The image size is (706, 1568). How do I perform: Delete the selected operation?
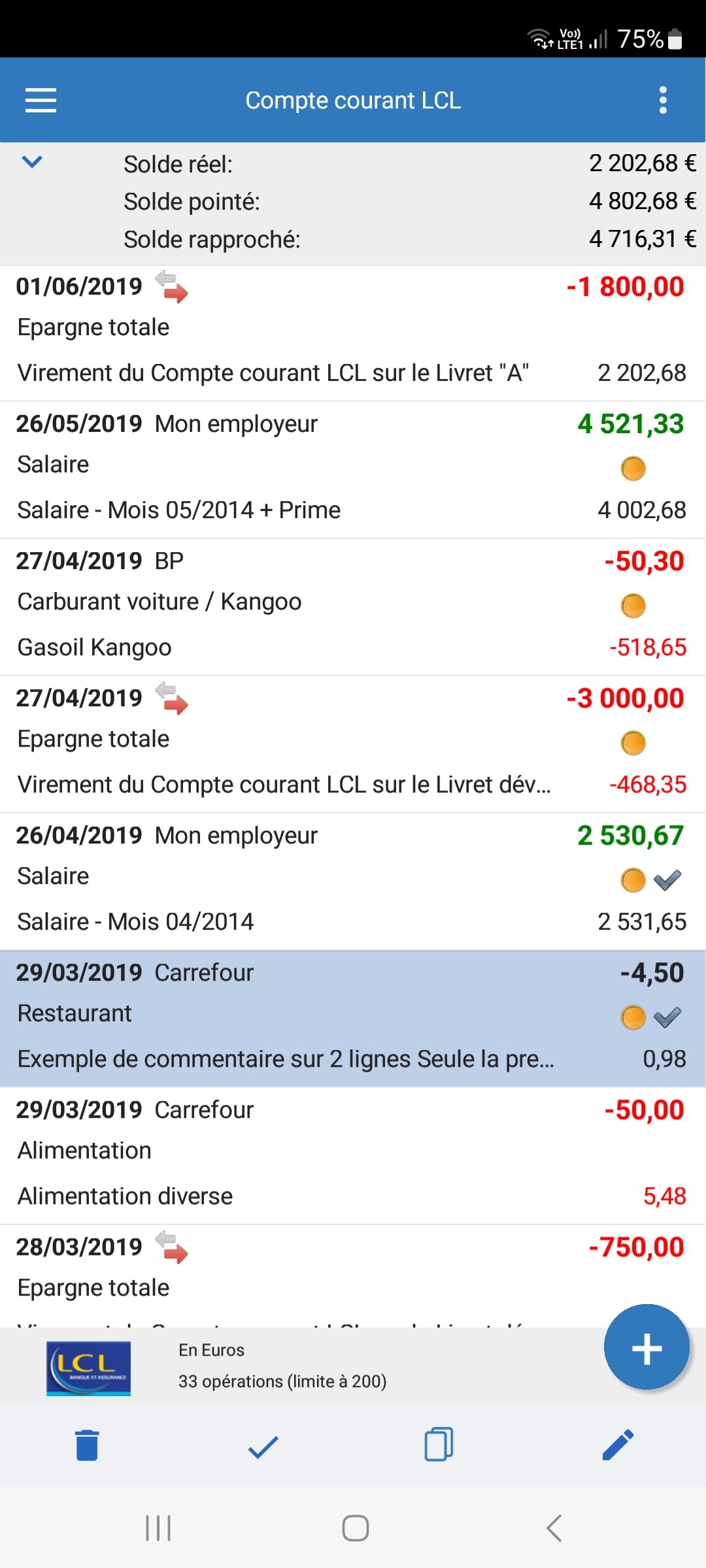(x=87, y=1445)
